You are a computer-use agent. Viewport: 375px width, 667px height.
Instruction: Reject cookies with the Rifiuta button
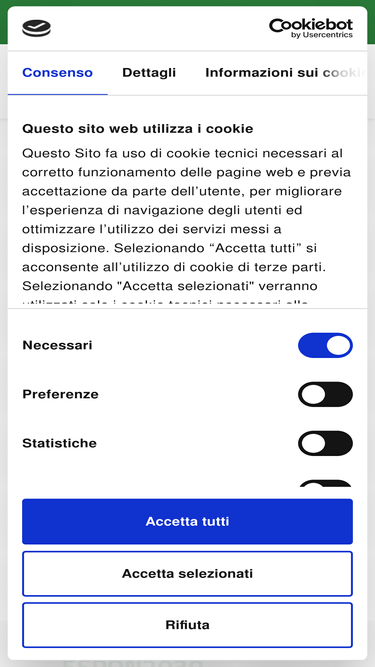pos(188,625)
